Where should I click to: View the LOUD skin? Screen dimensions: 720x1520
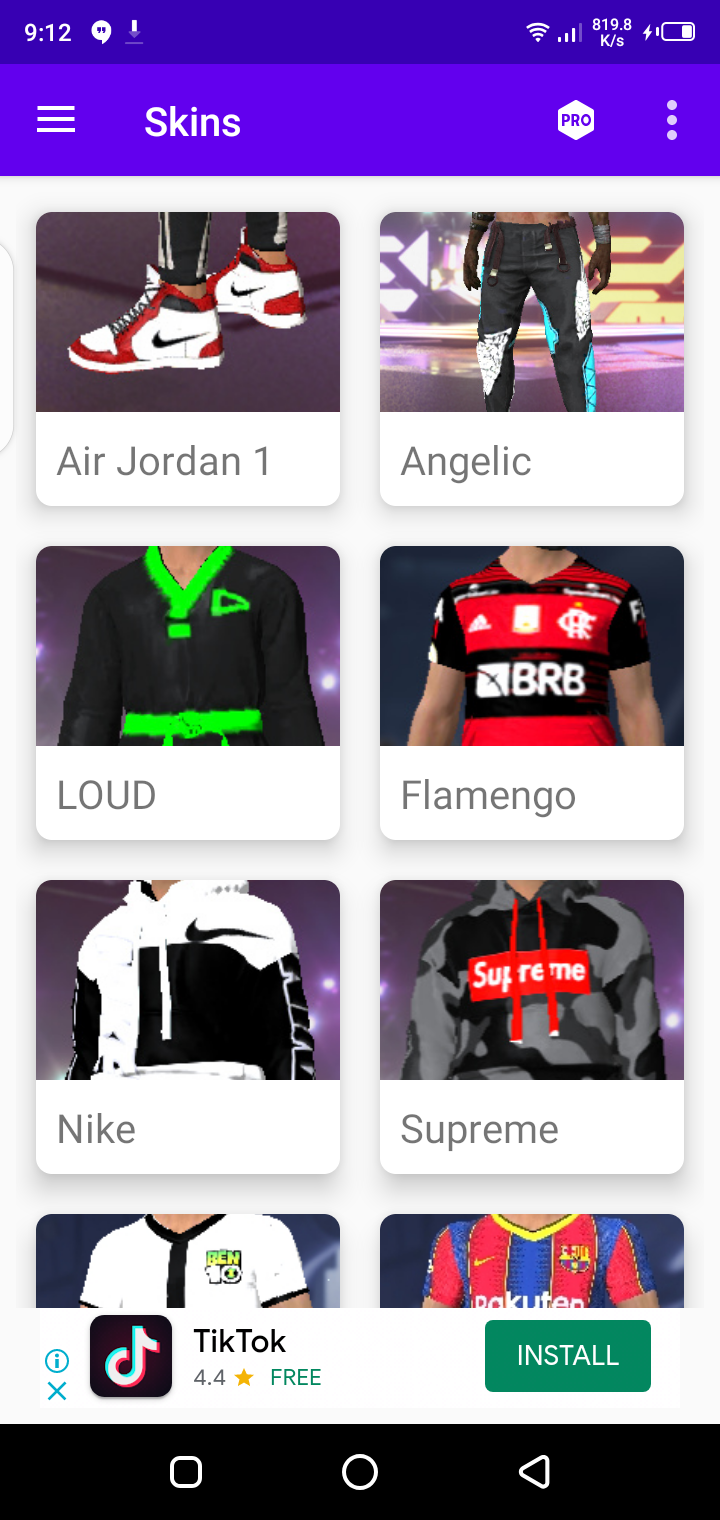(x=188, y=692)
